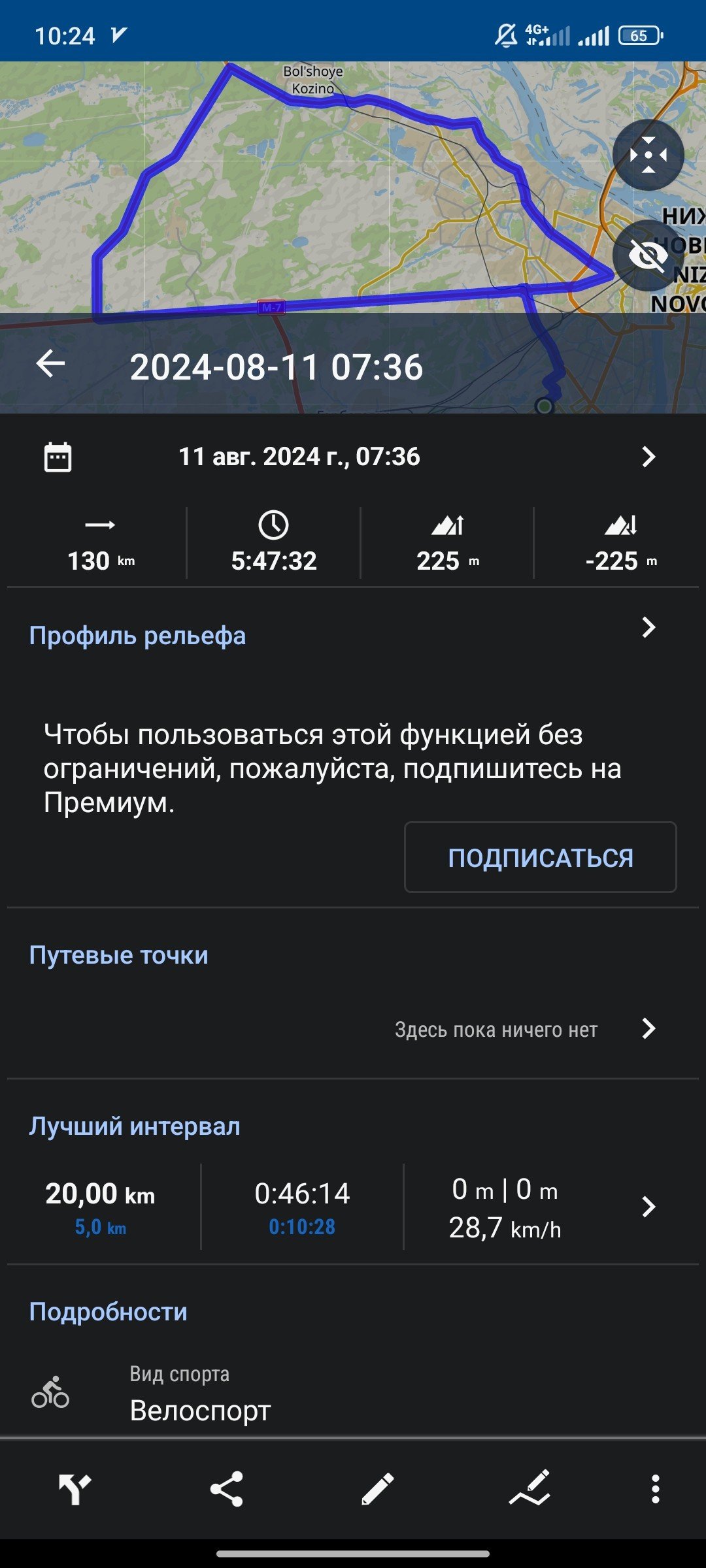The image size is (706, 1568).
Task: Open the Вид спорта Велоспорт row
Action: (353, 1393)
